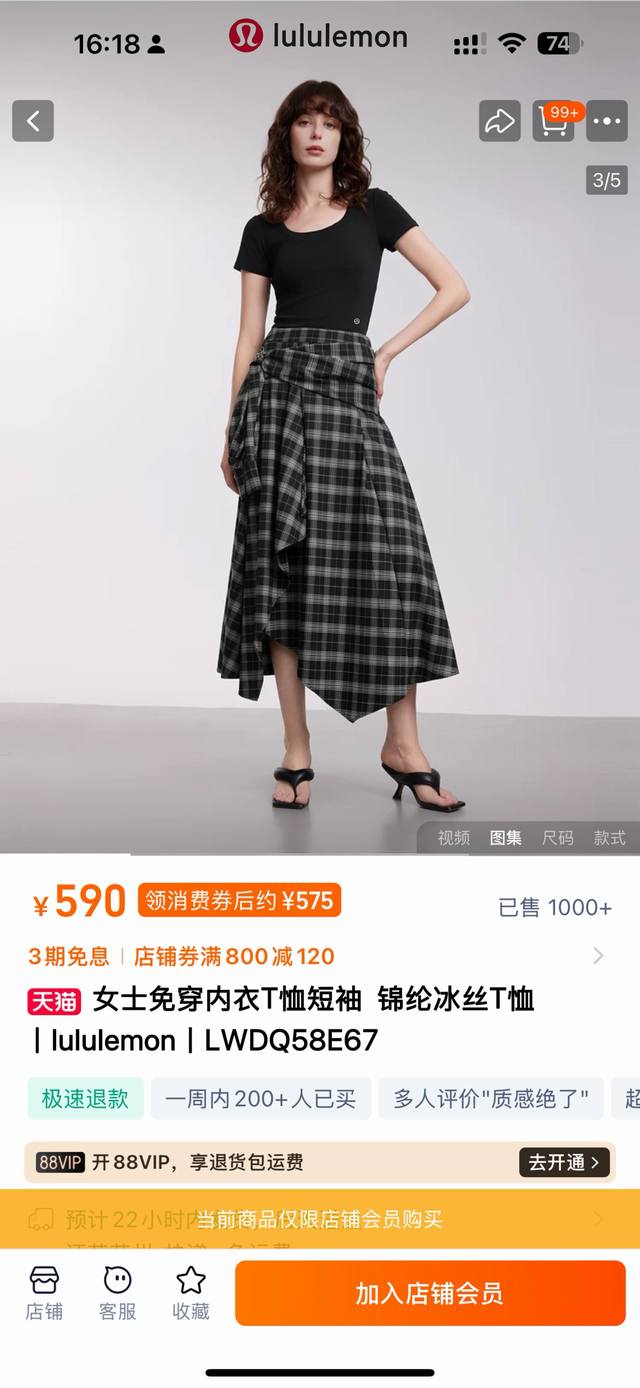Share this product
The image size is (640, 1388).
pos(499,121)
